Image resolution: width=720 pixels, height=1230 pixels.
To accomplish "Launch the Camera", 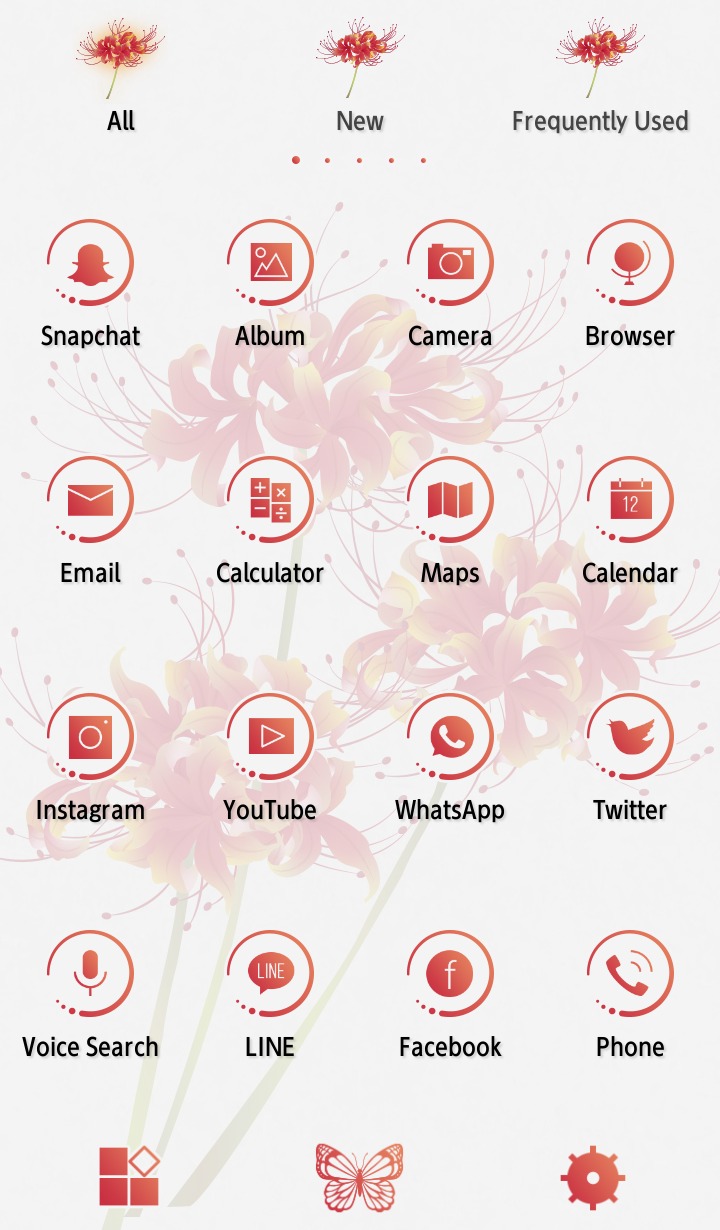I will 450,264.
